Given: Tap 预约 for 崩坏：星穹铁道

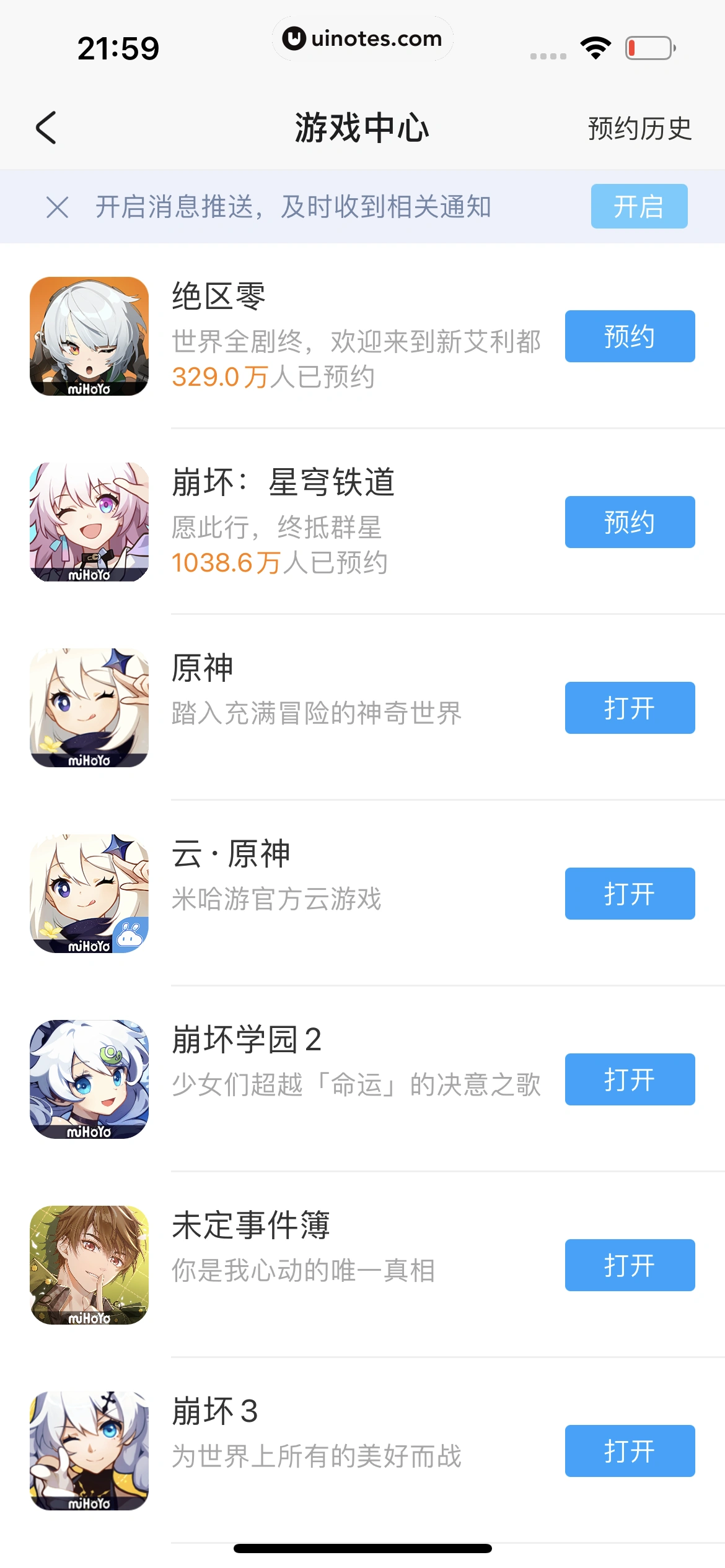Looking at the screenshot, I should click(x=629, y=522).
